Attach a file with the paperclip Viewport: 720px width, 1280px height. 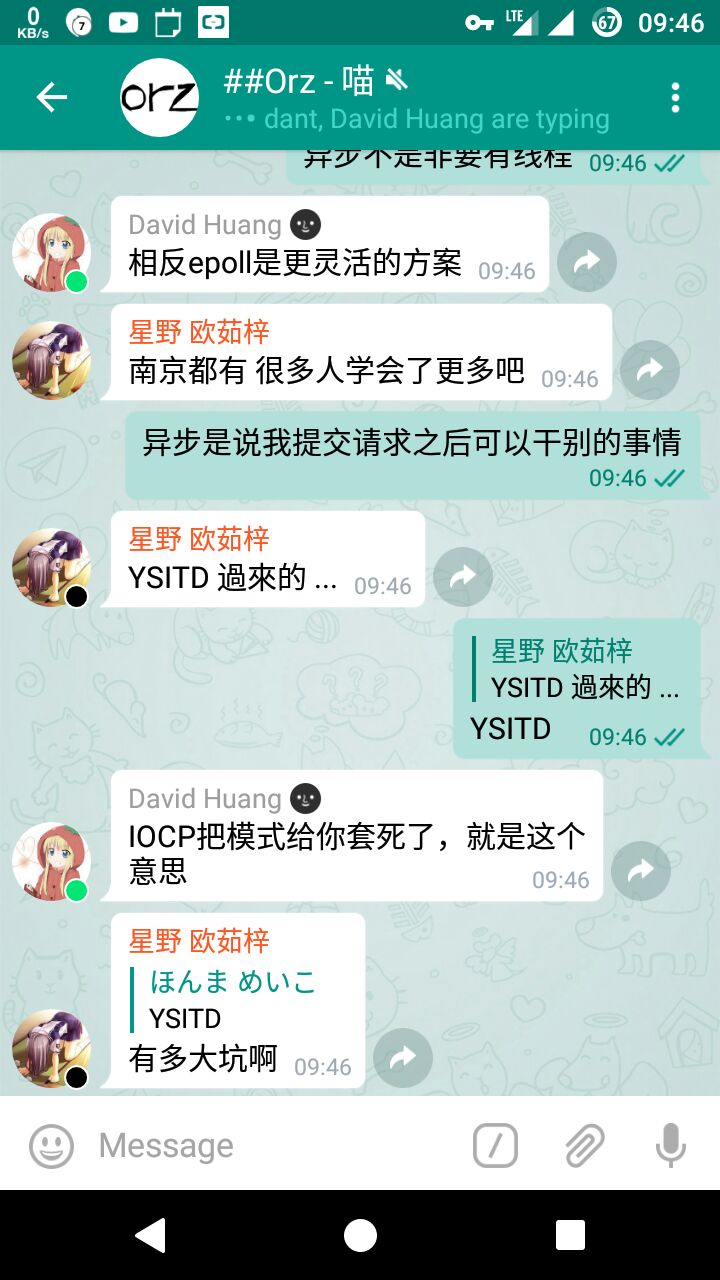coord(584,1145)
